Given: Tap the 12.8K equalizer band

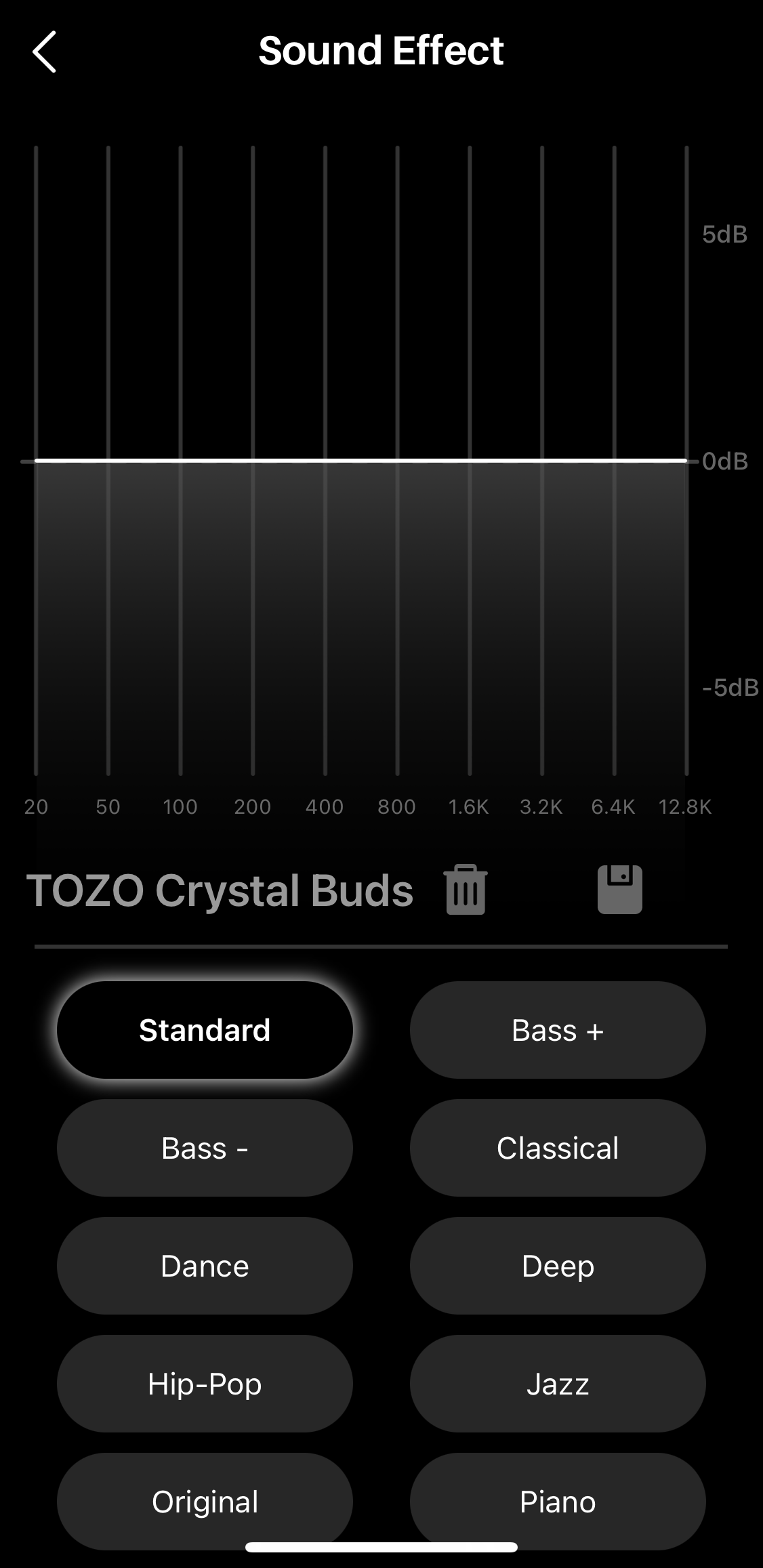Looking at the screenshot, I should click(686, 461).
